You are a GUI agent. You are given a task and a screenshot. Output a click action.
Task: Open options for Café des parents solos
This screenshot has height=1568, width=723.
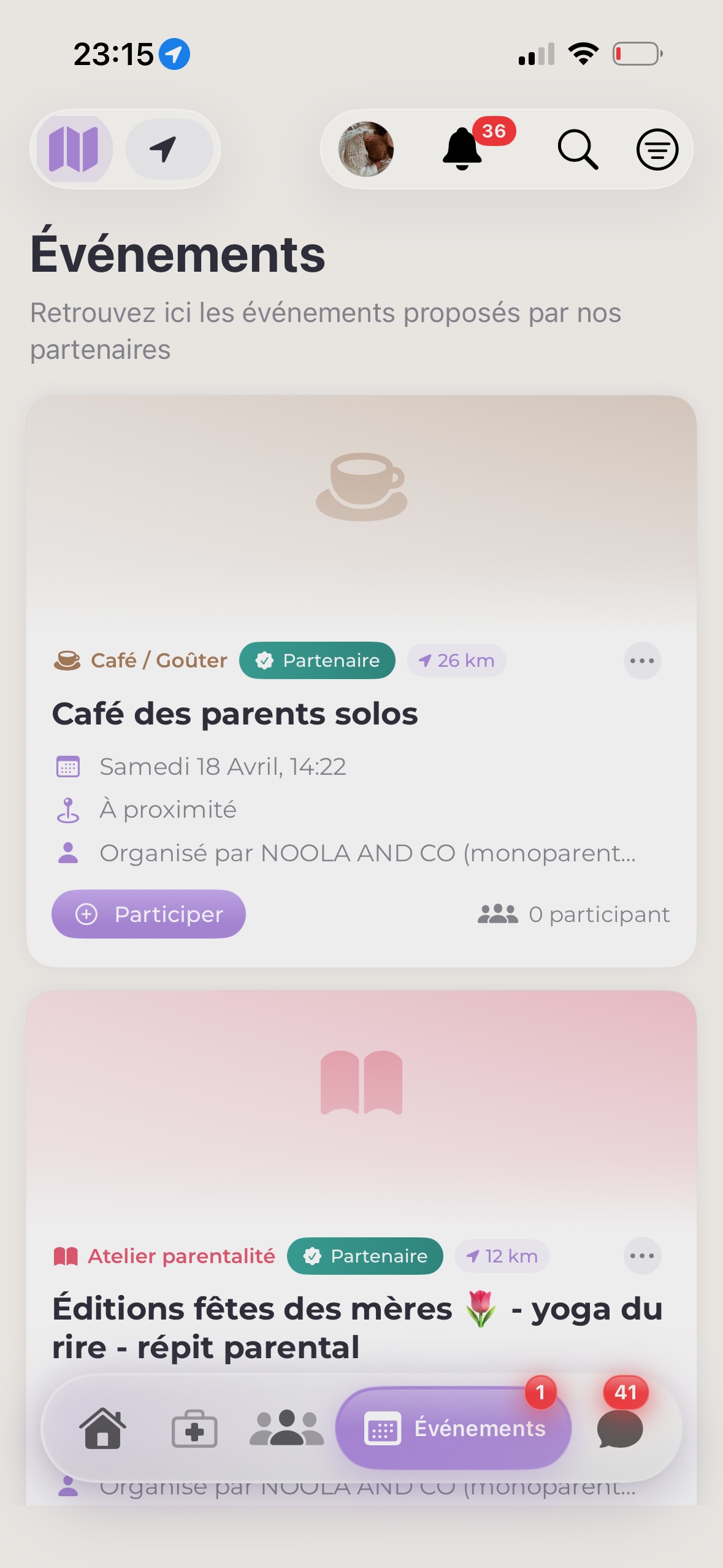click(x=642, y=661)
